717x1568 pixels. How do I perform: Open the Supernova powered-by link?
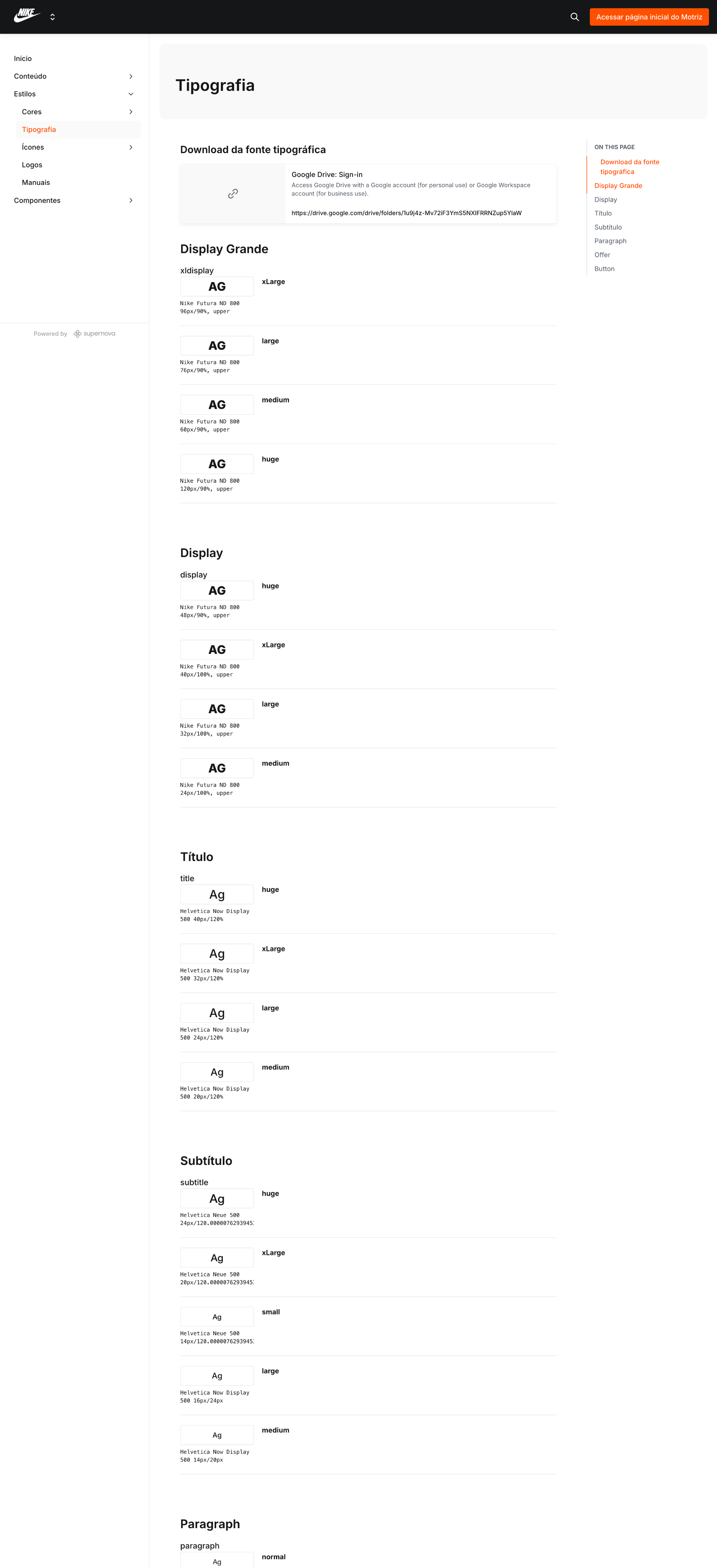(x=94, y=333)
